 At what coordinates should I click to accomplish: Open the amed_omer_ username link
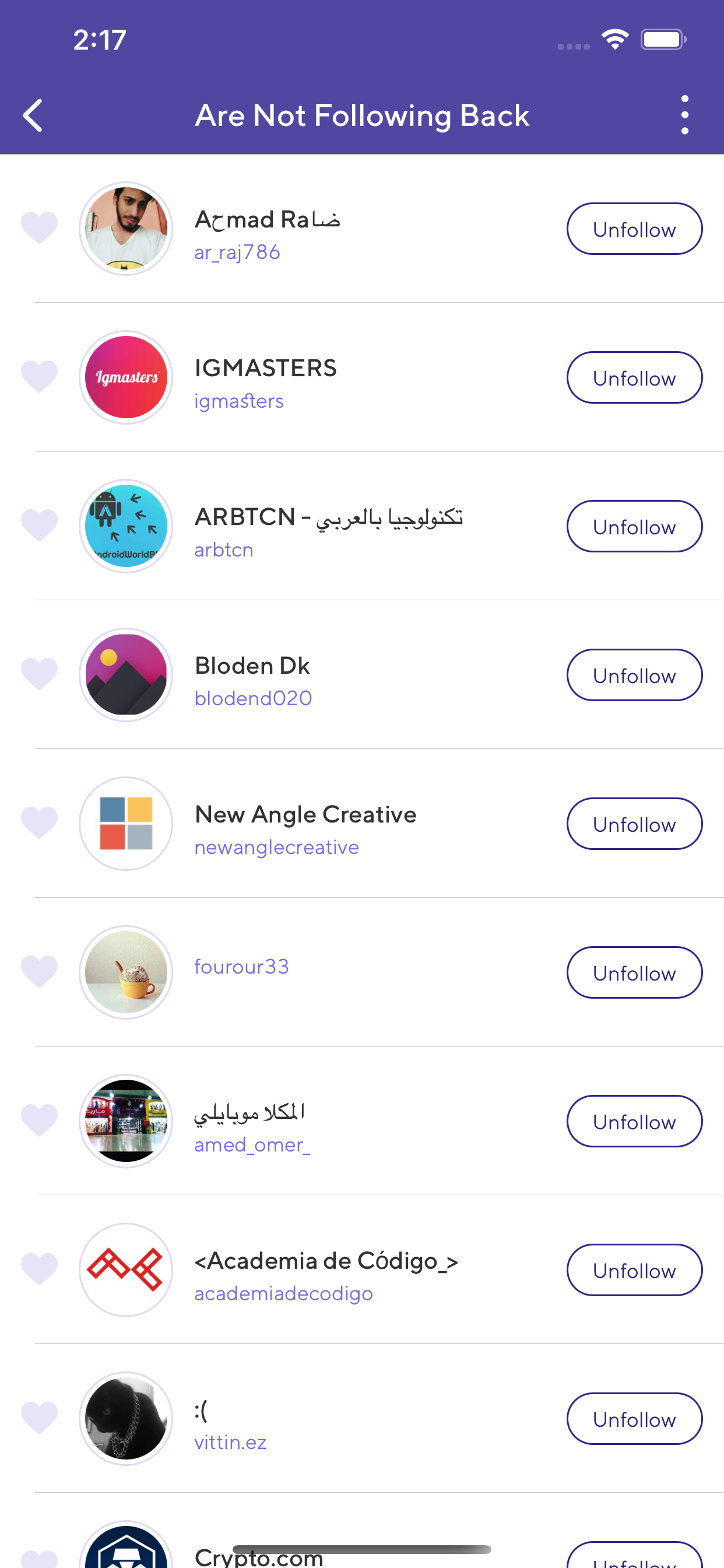click(252, 1144)
